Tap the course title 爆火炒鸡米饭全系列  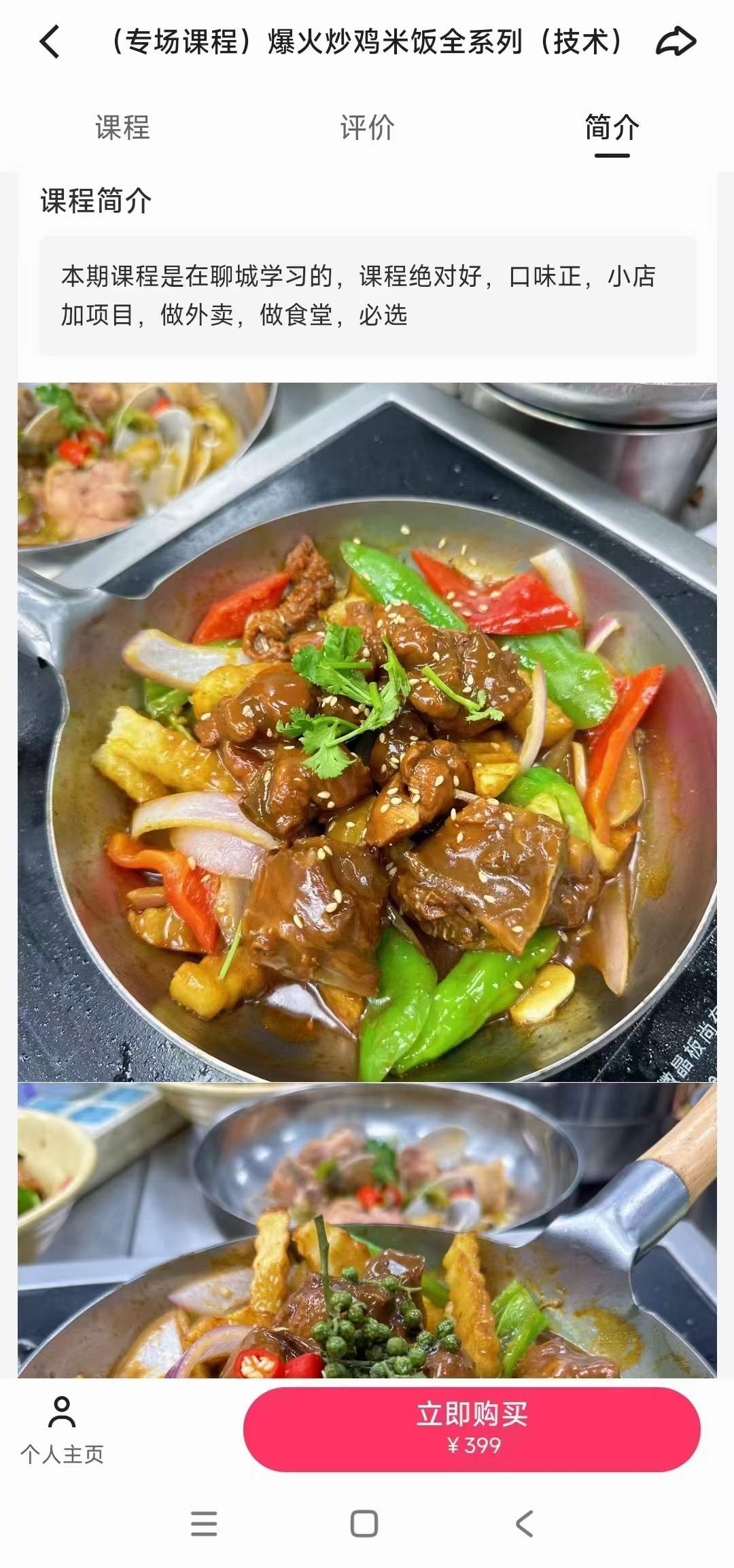[x=367, y=41]
